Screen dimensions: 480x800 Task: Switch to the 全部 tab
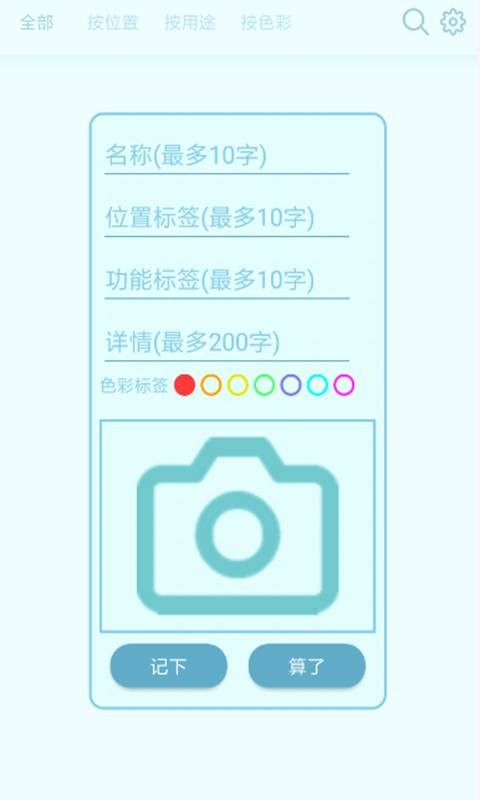[37, 23]
